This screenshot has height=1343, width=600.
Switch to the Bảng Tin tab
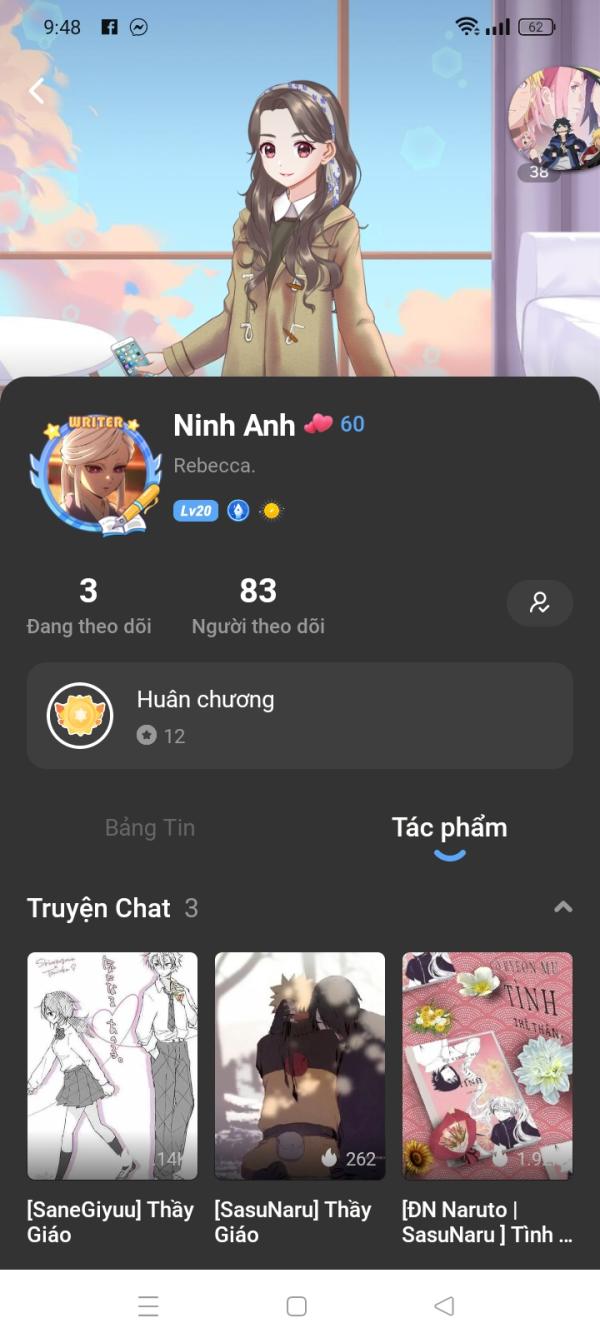point(150,828)
